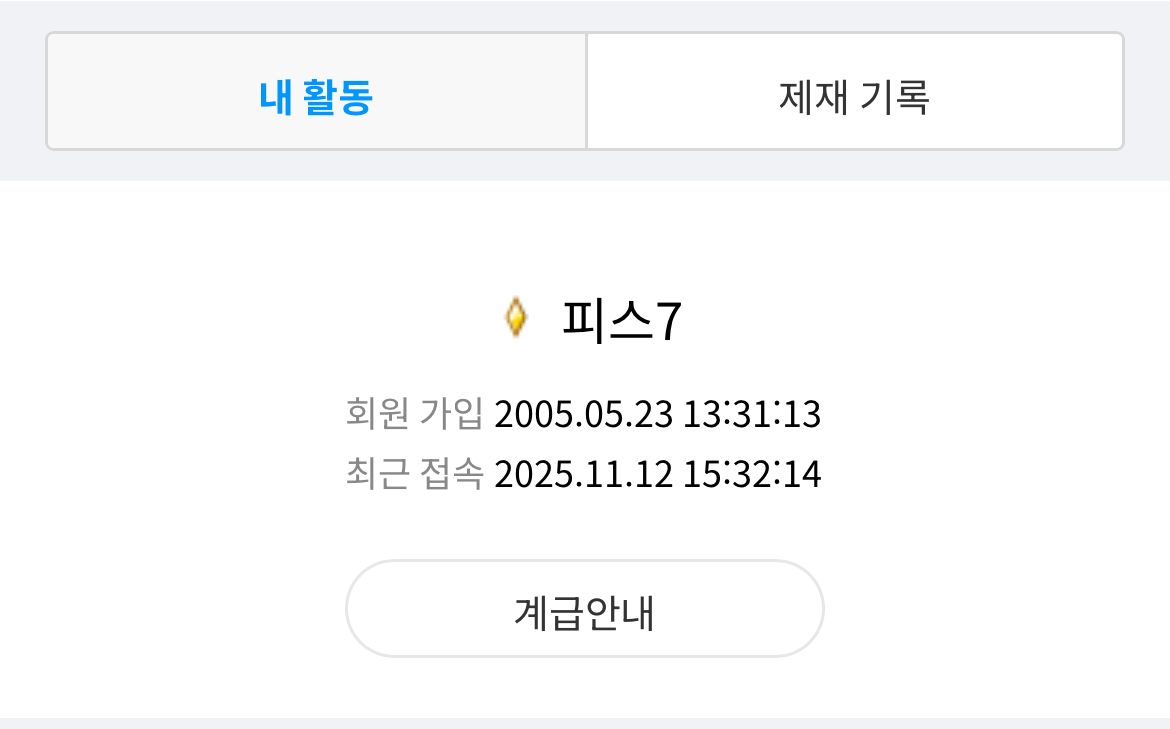
Task: Tap the 계급안내 button
Action: click(x=584, y=609)
